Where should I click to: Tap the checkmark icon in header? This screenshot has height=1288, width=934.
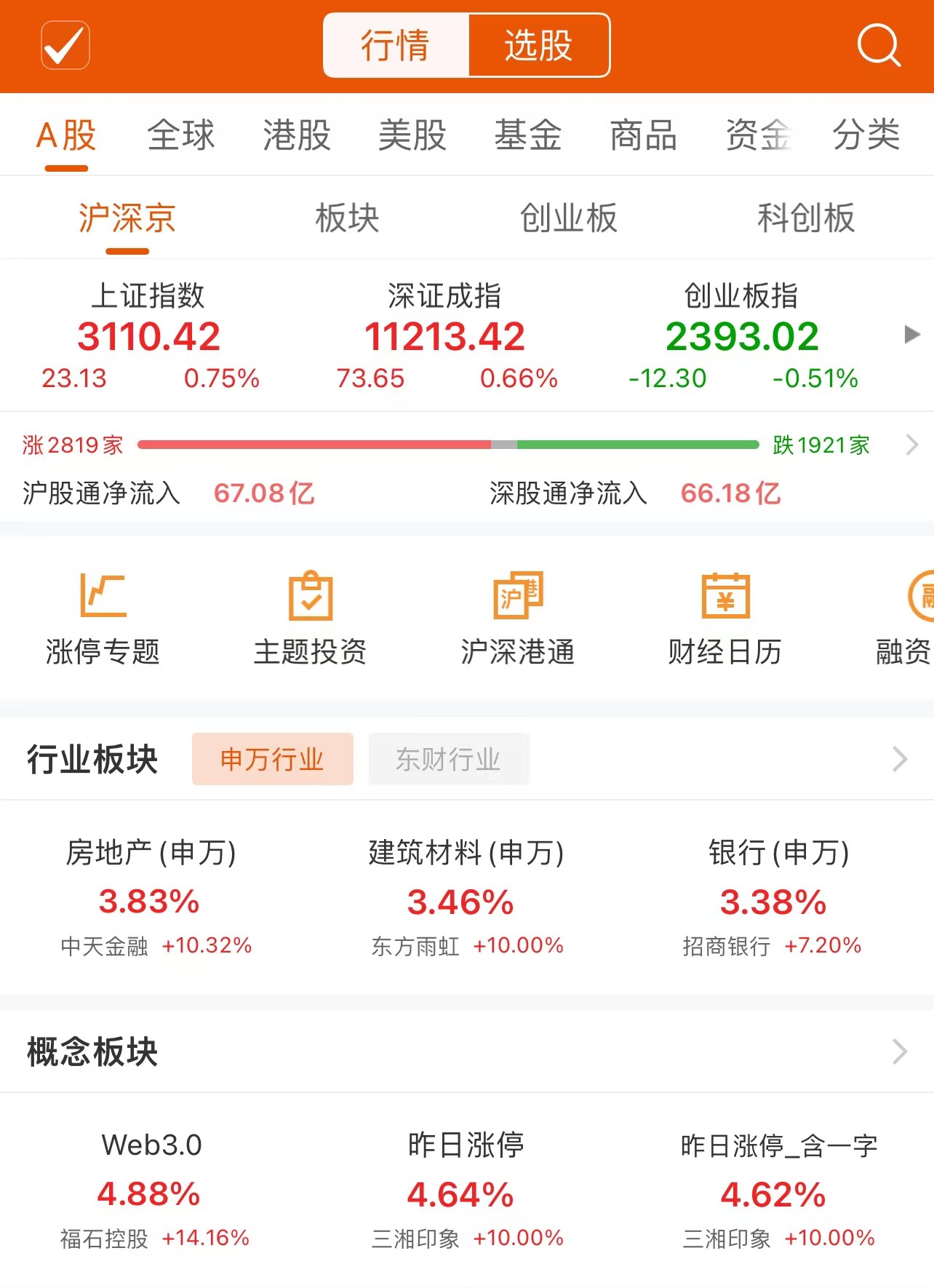click(65, 45)
